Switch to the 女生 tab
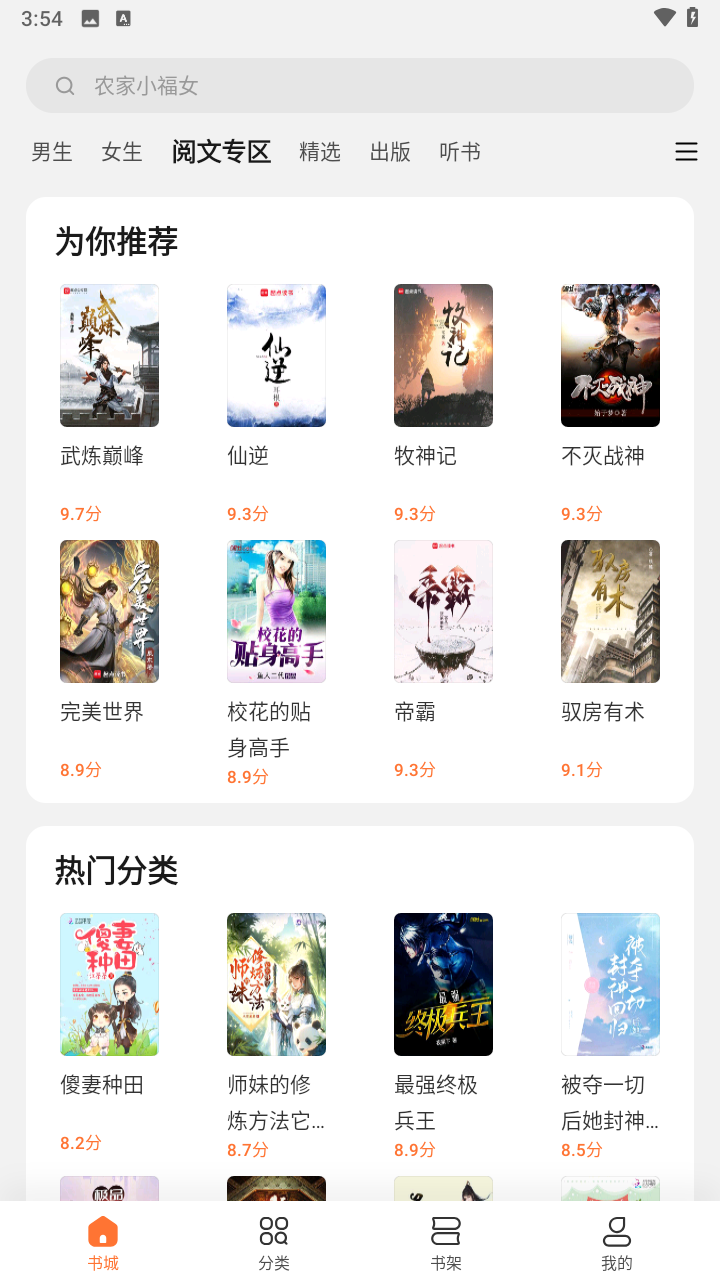720x1280 pixels. [122, 152]
